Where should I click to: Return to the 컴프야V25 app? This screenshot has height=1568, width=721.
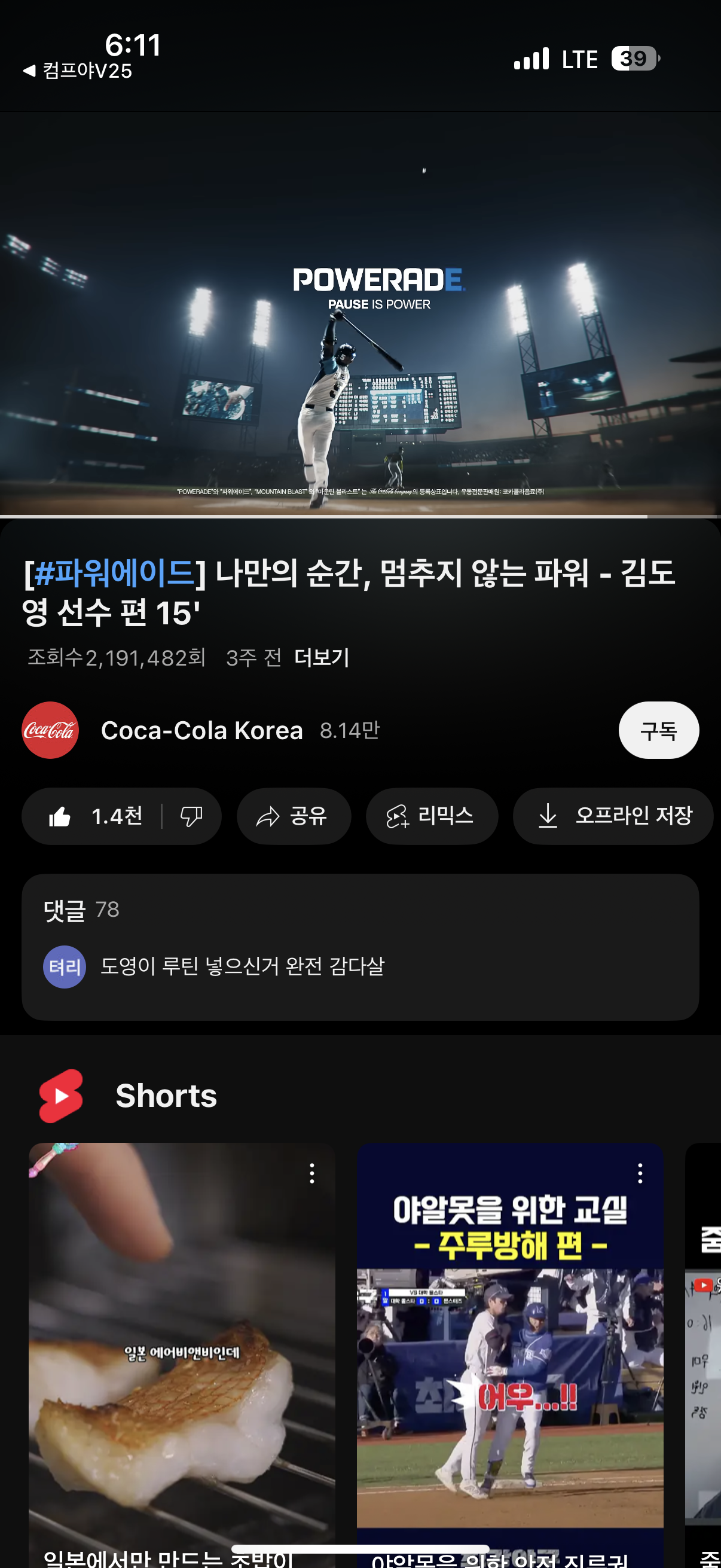pyautogui.click(x=78, y=71)
